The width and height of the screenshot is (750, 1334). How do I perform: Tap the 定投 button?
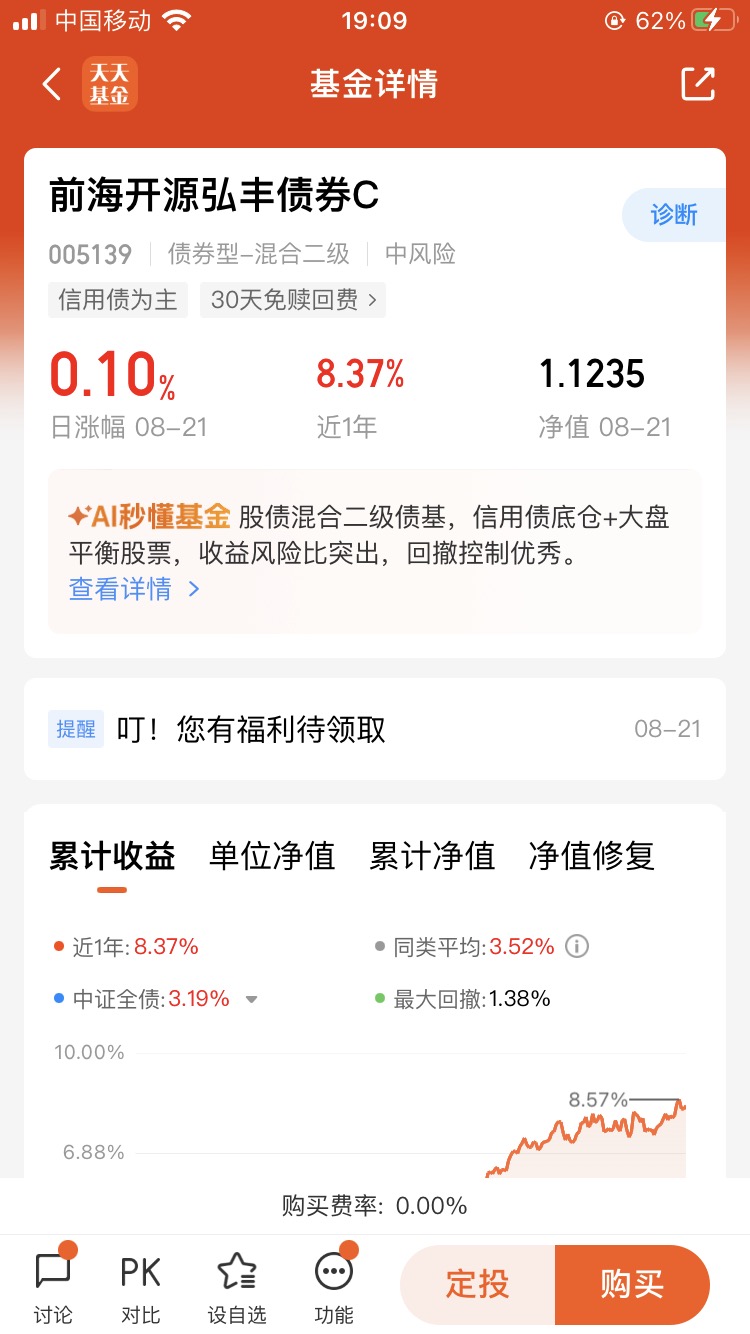click(477, 1284)
